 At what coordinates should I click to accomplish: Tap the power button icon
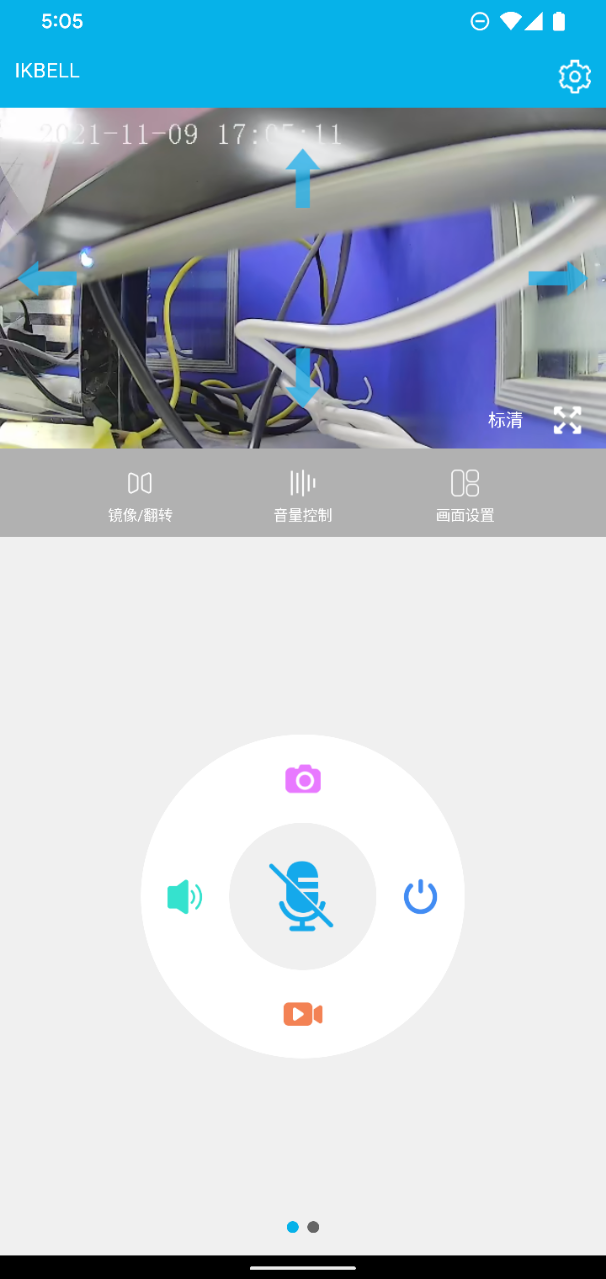click(x=420, y=897)
